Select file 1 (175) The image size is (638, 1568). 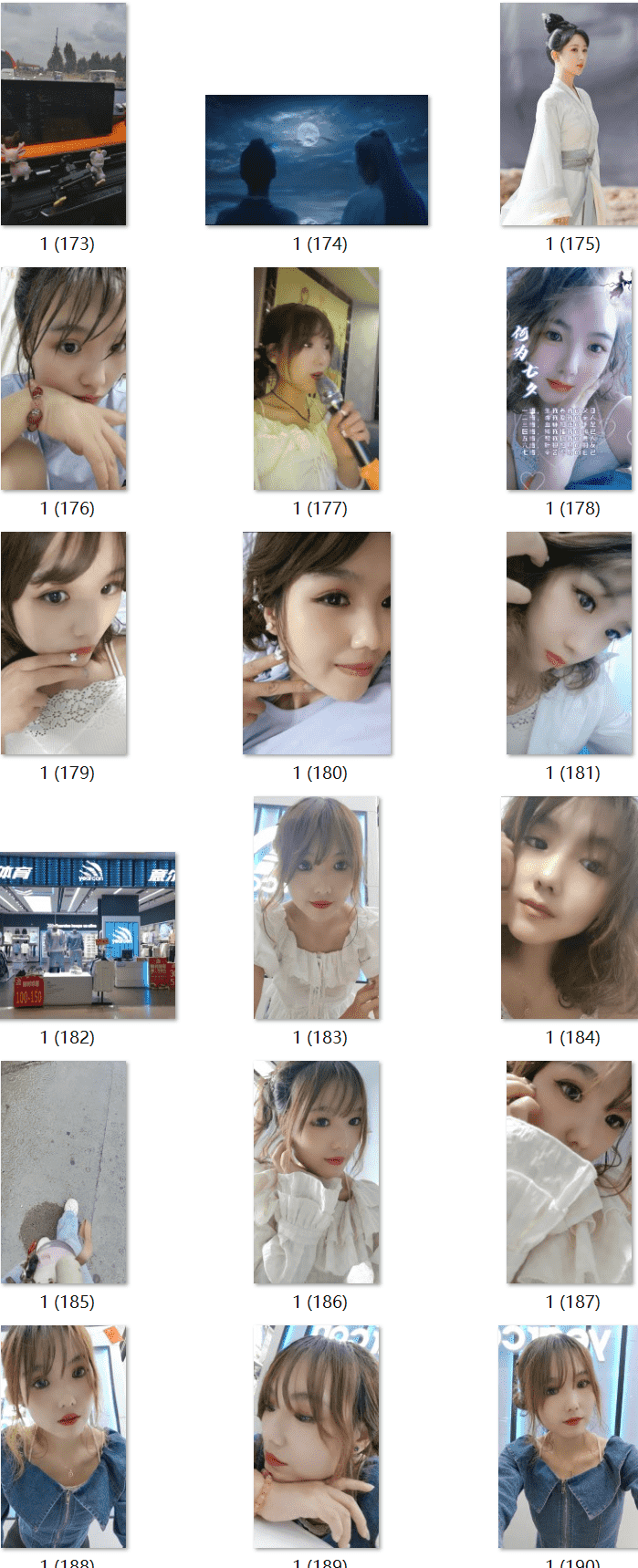click(x=569, y=114)
